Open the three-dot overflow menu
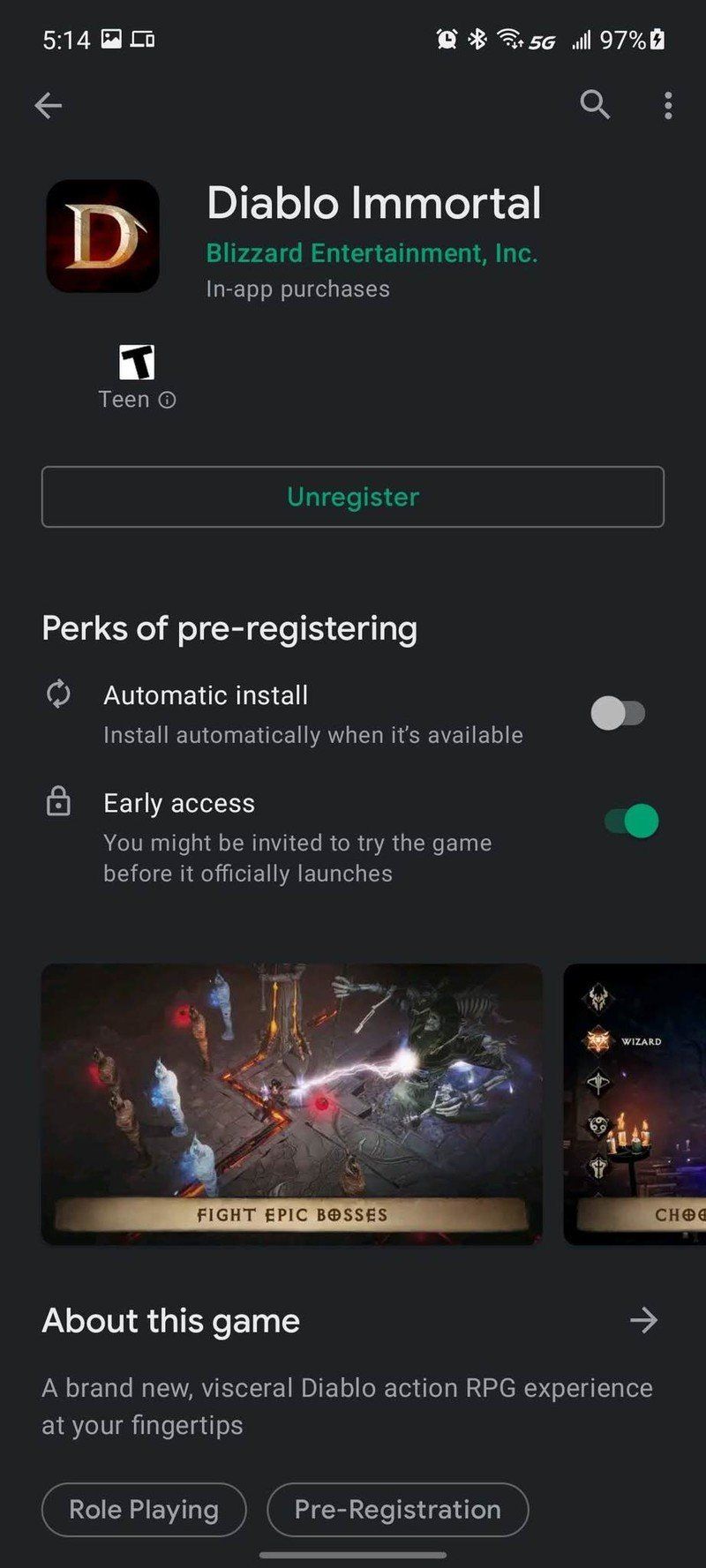 (x=667, y=105)
